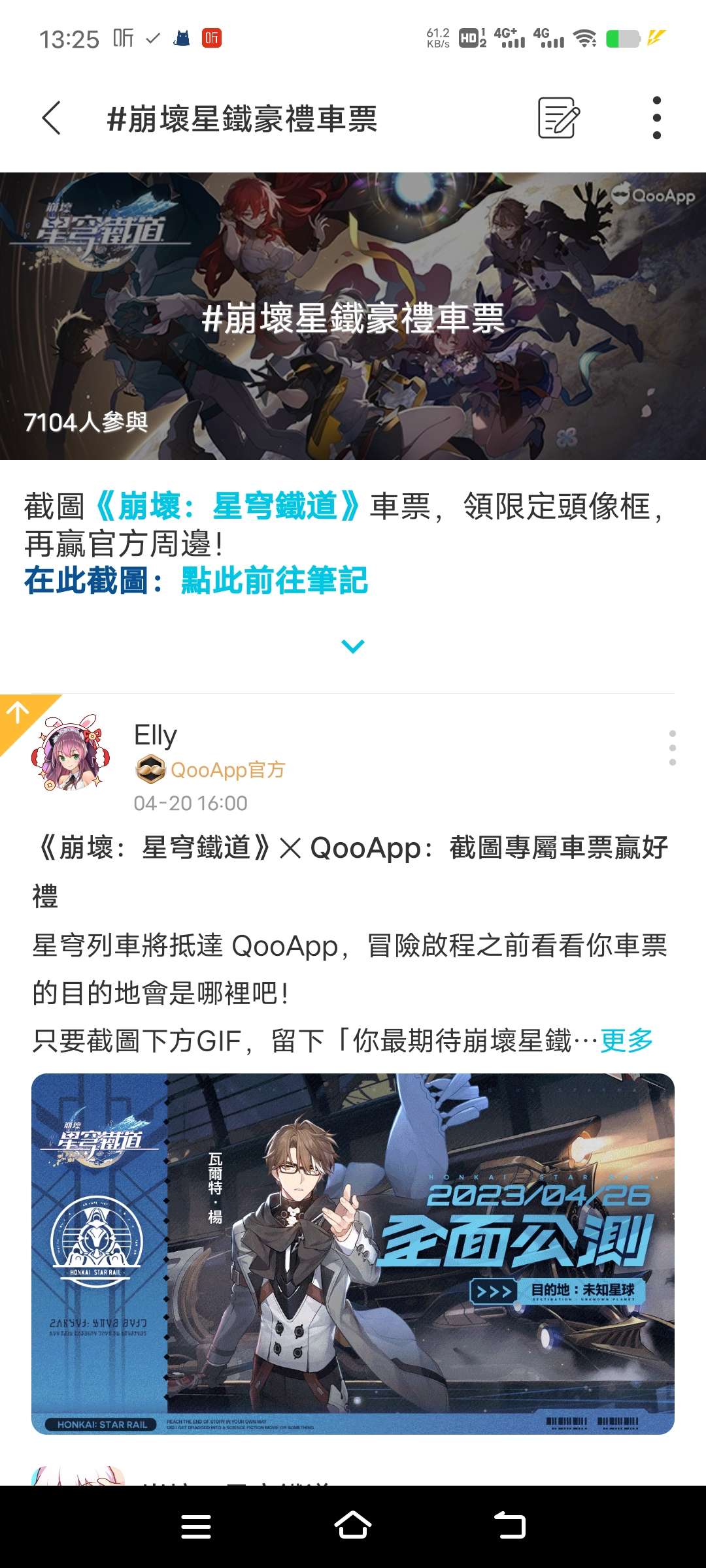
Task: Expand the hashtag description with the chevron
Action: [353, 646]
